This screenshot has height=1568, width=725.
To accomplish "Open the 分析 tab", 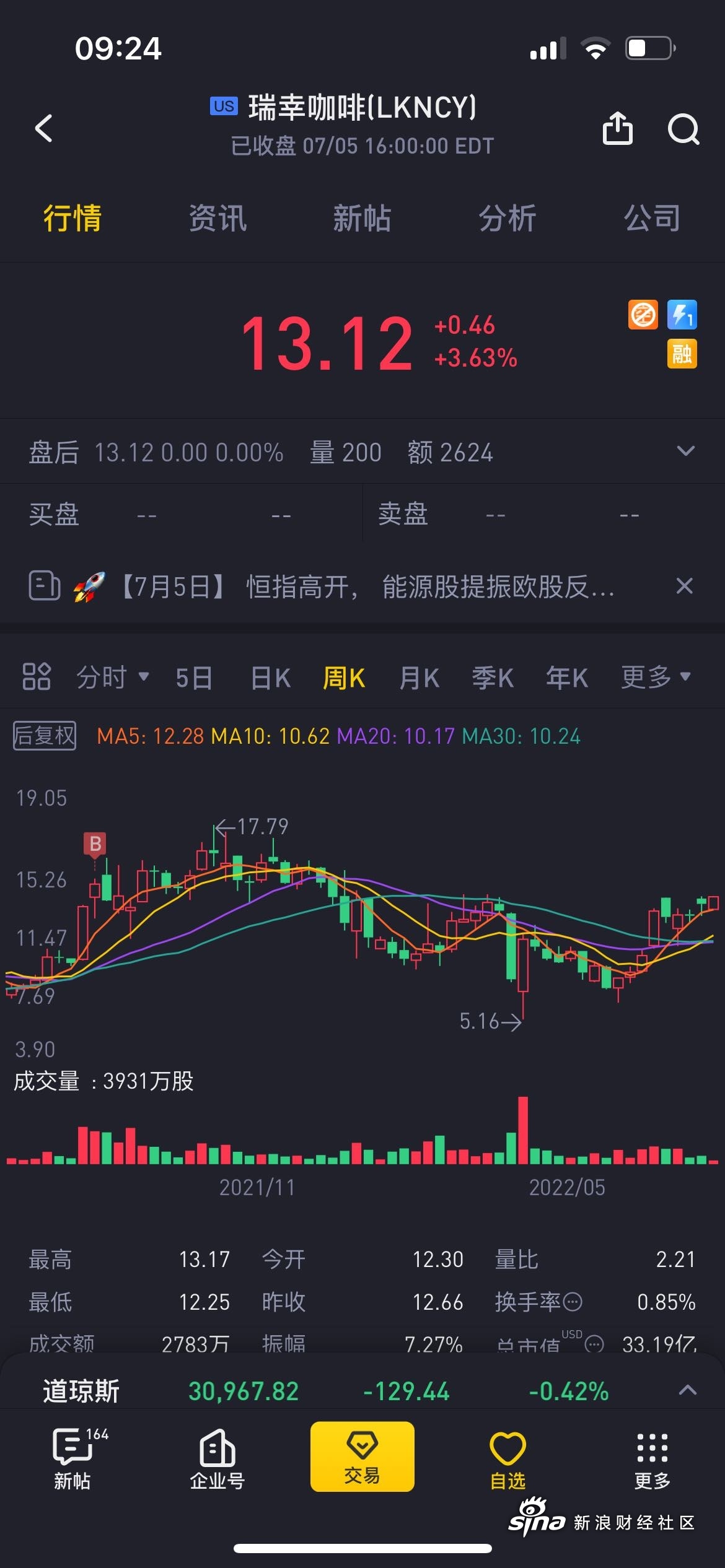I will pos(507,218).
